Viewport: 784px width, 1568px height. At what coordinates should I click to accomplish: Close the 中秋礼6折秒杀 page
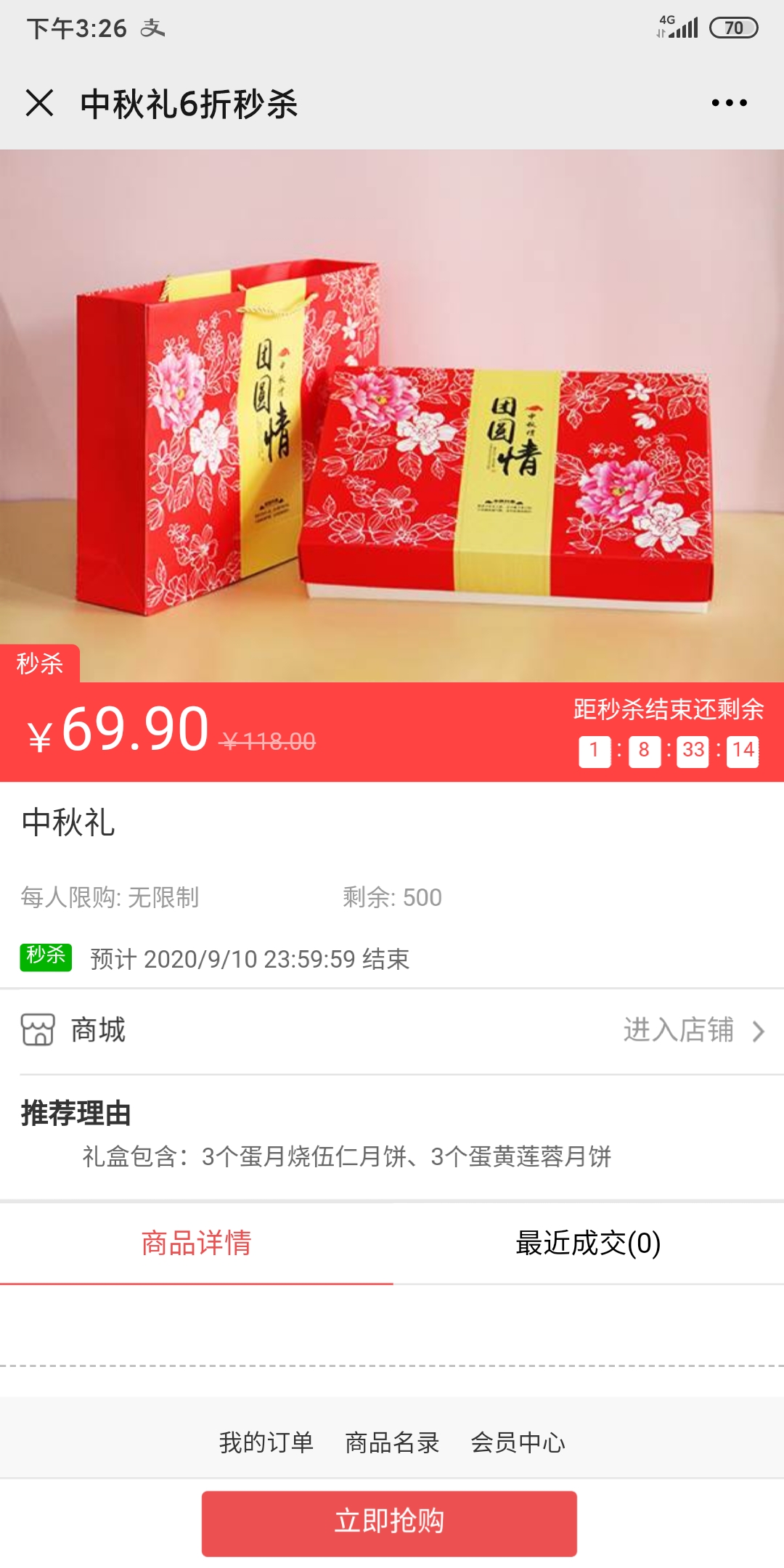tap(40, 103)
